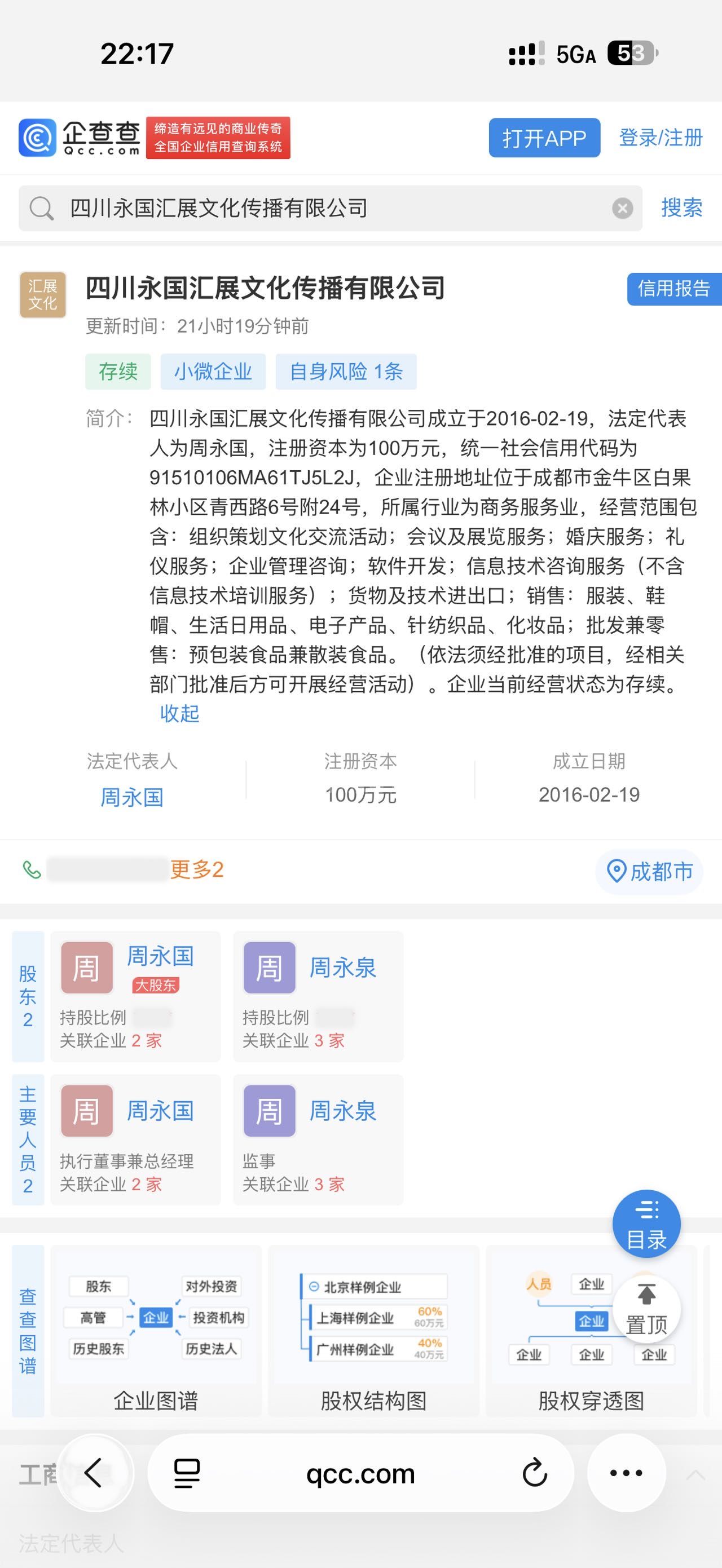
Task: Open the 信用报告 credit report
Action: 673,289
